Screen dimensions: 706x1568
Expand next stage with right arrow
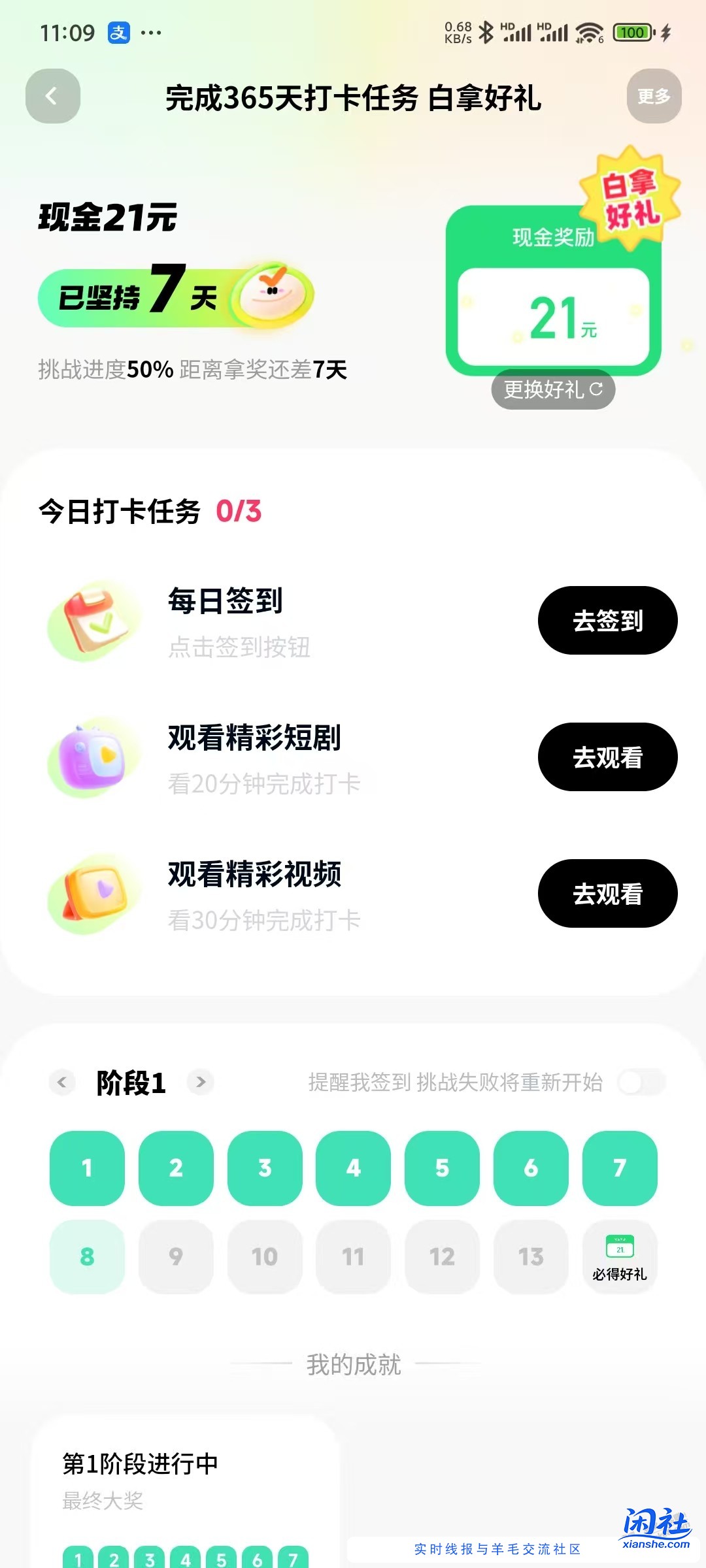pos(201,1083)
